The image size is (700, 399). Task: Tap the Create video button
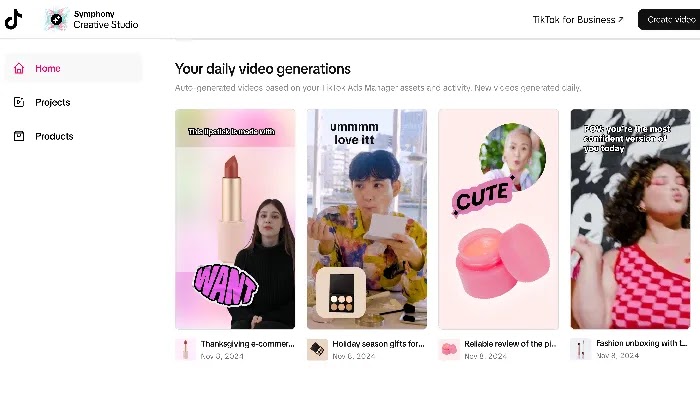(671, 20)
